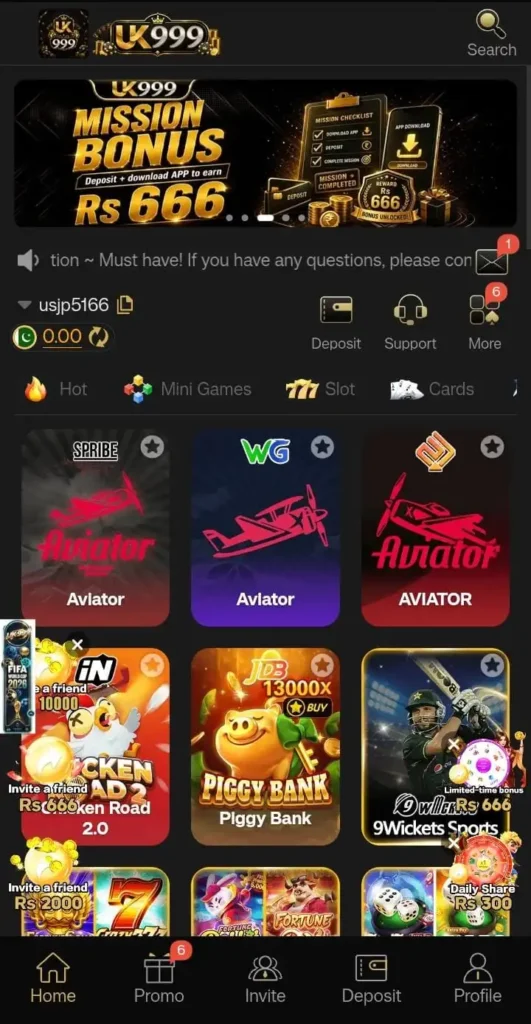
Task: Open the 9Wickets Sports card
Action: pos(435,746)
